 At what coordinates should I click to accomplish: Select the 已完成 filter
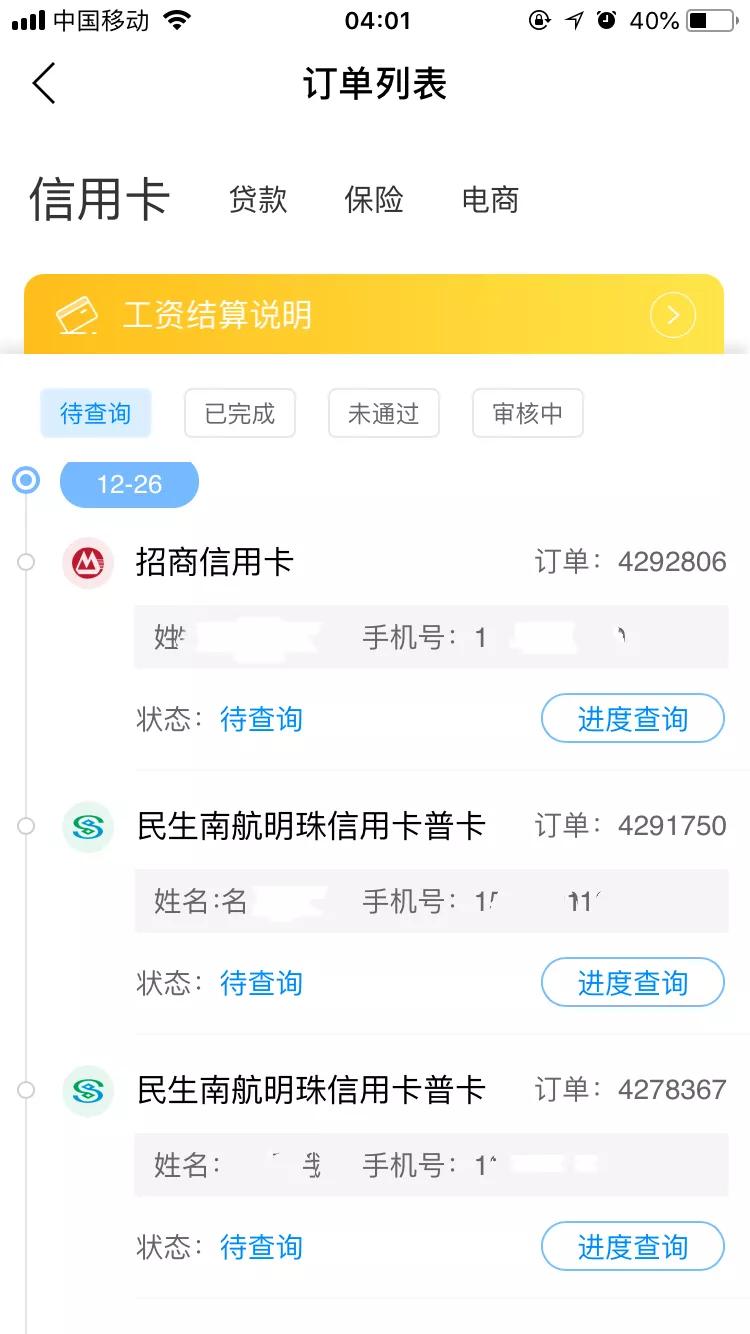(239, 413)
